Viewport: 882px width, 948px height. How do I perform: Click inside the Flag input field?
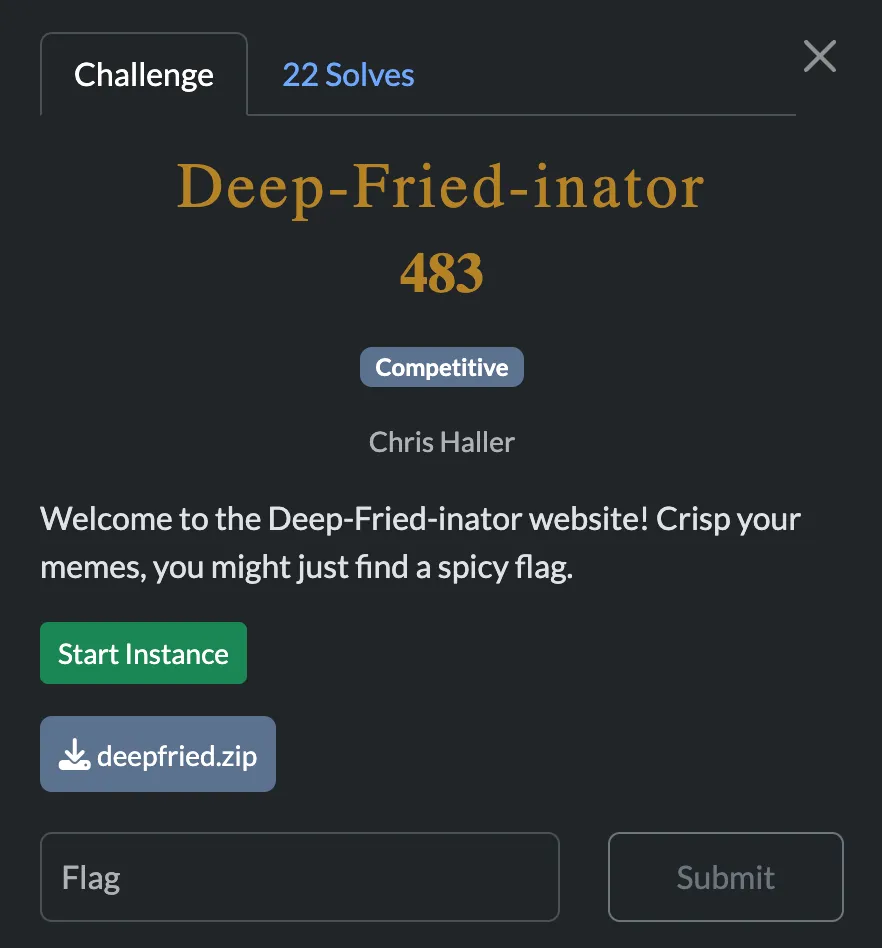pos(299,877)
